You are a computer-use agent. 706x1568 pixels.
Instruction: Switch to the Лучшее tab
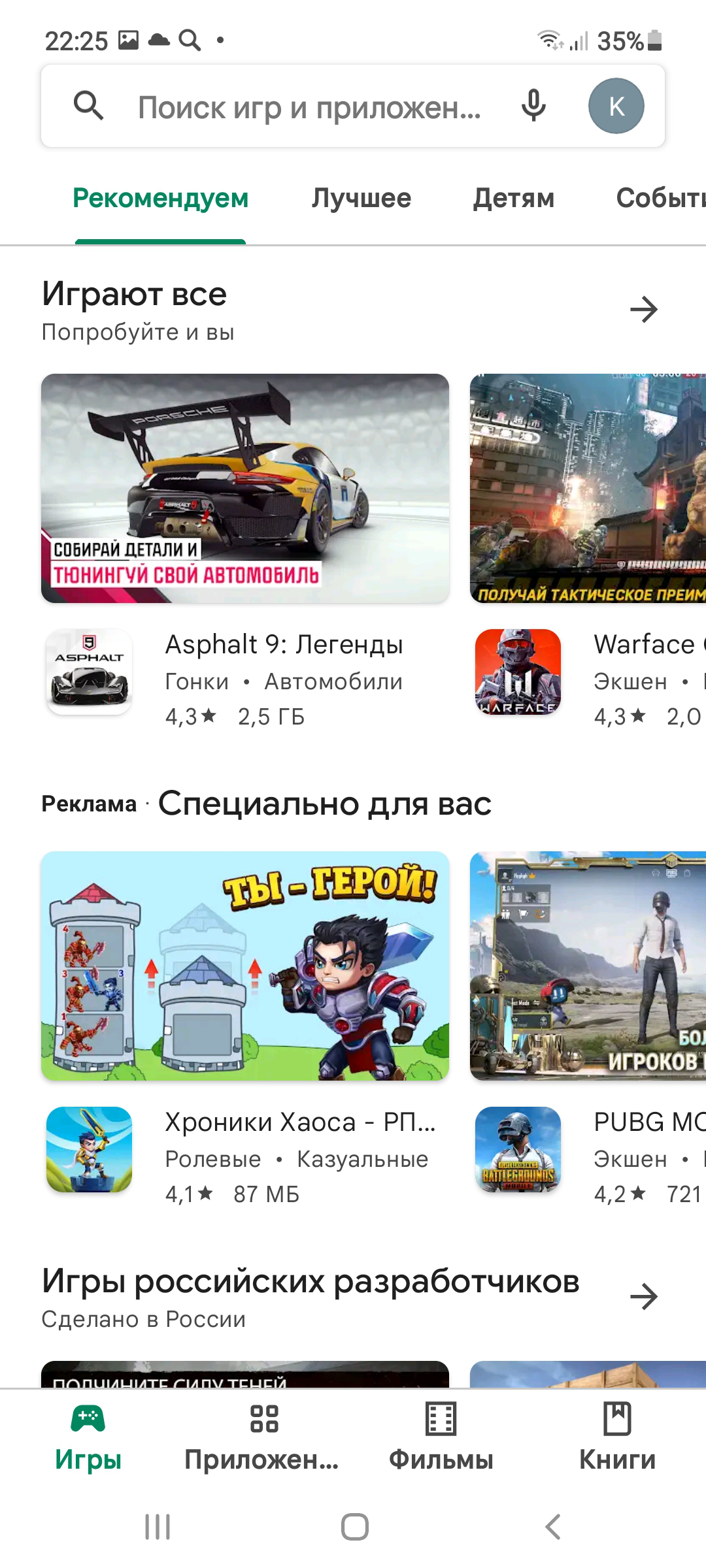pos(361,198)
